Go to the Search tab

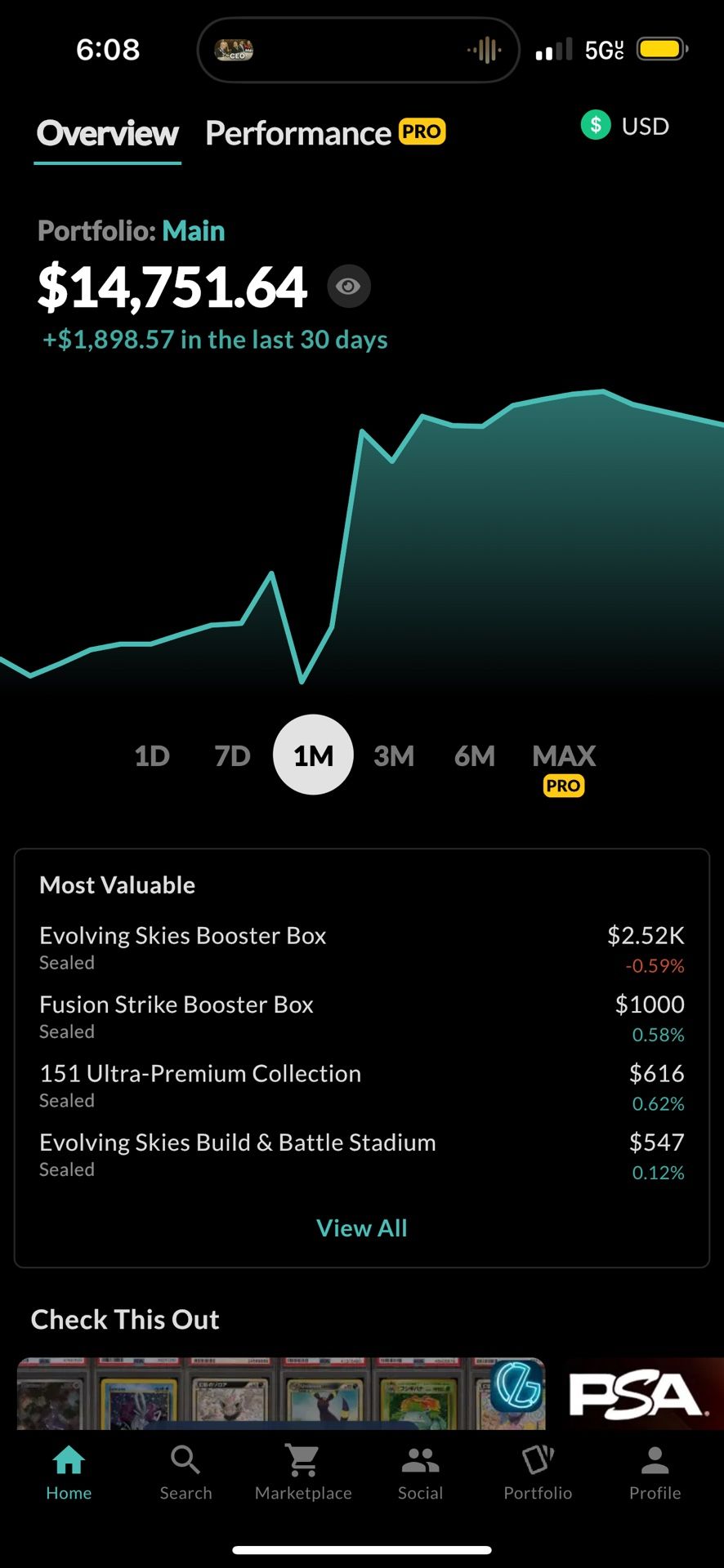click(x=185, y=1472)
